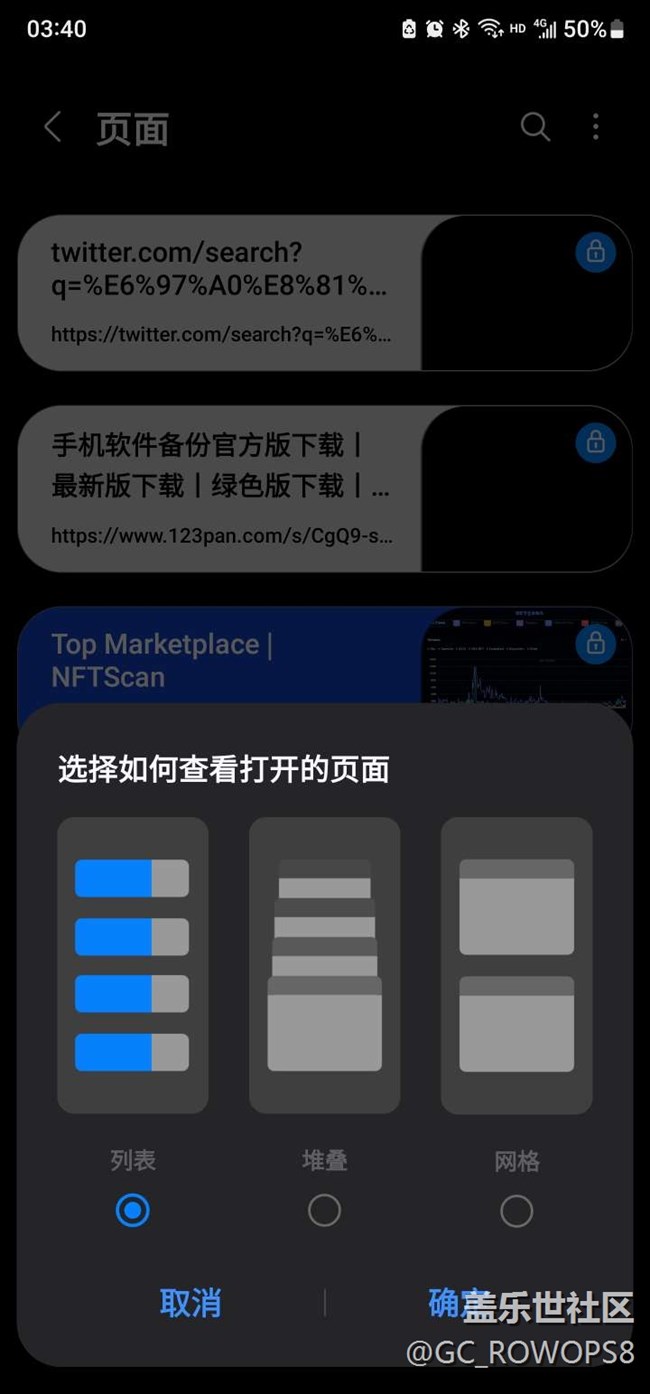Image resolution: width=650 pixels, height=1394 pixels.
Task: Select the 堆叠 stack view radio button
Action: (324, 1211)
